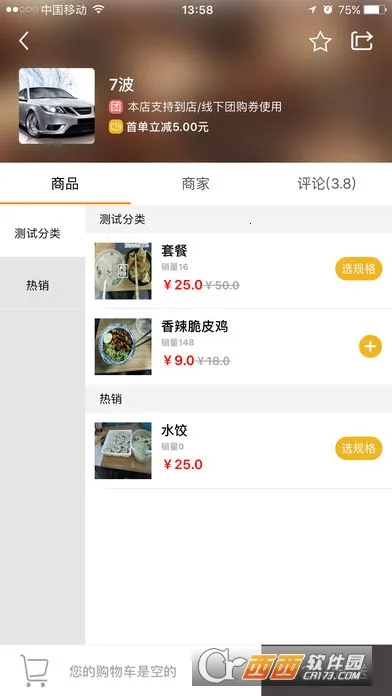Open the shopping cart icon
This screenshot has height=696, width=392.
pyautogui.click(x=34, y=671)
